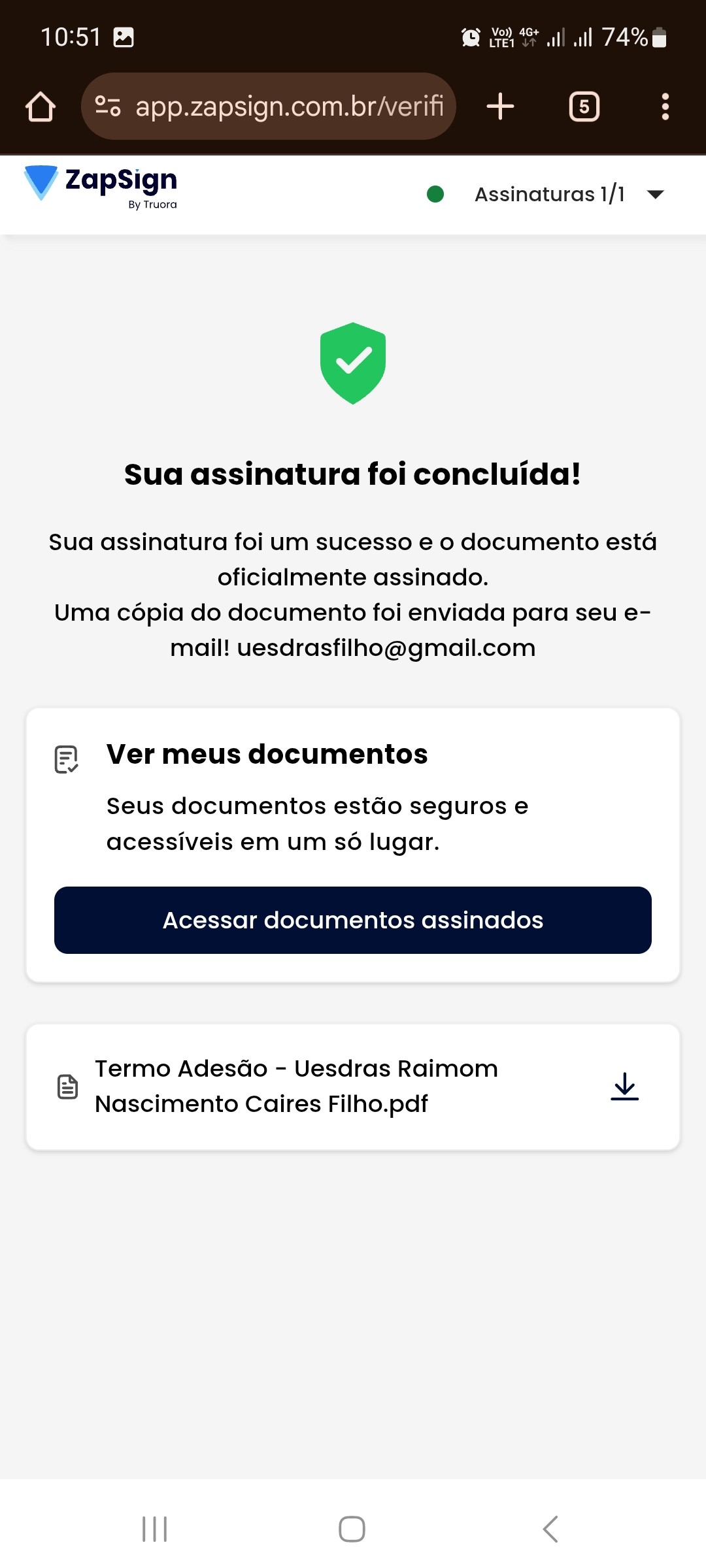Go to the browser home page

point(41,106)
